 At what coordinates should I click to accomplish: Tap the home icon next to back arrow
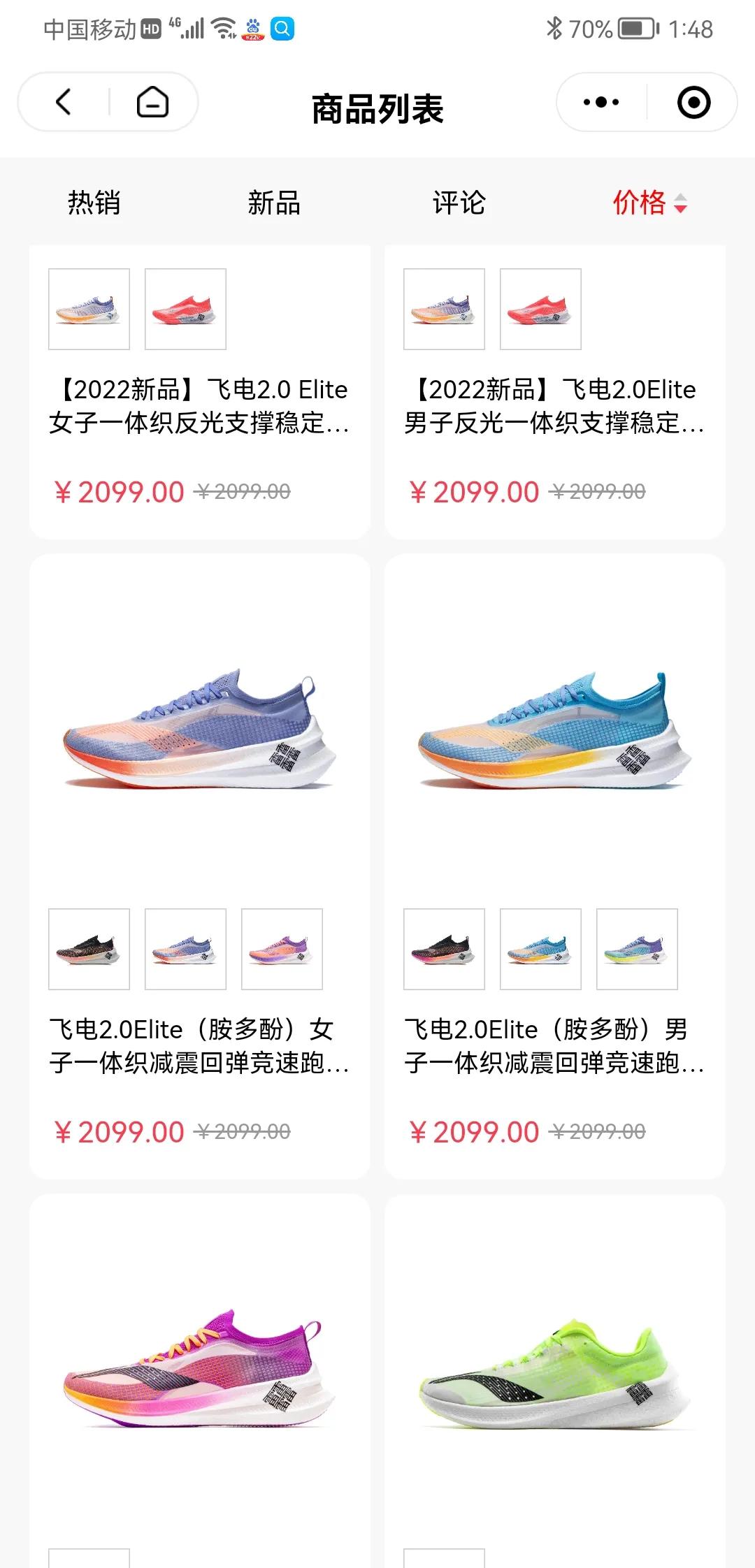tap(152, 103)
